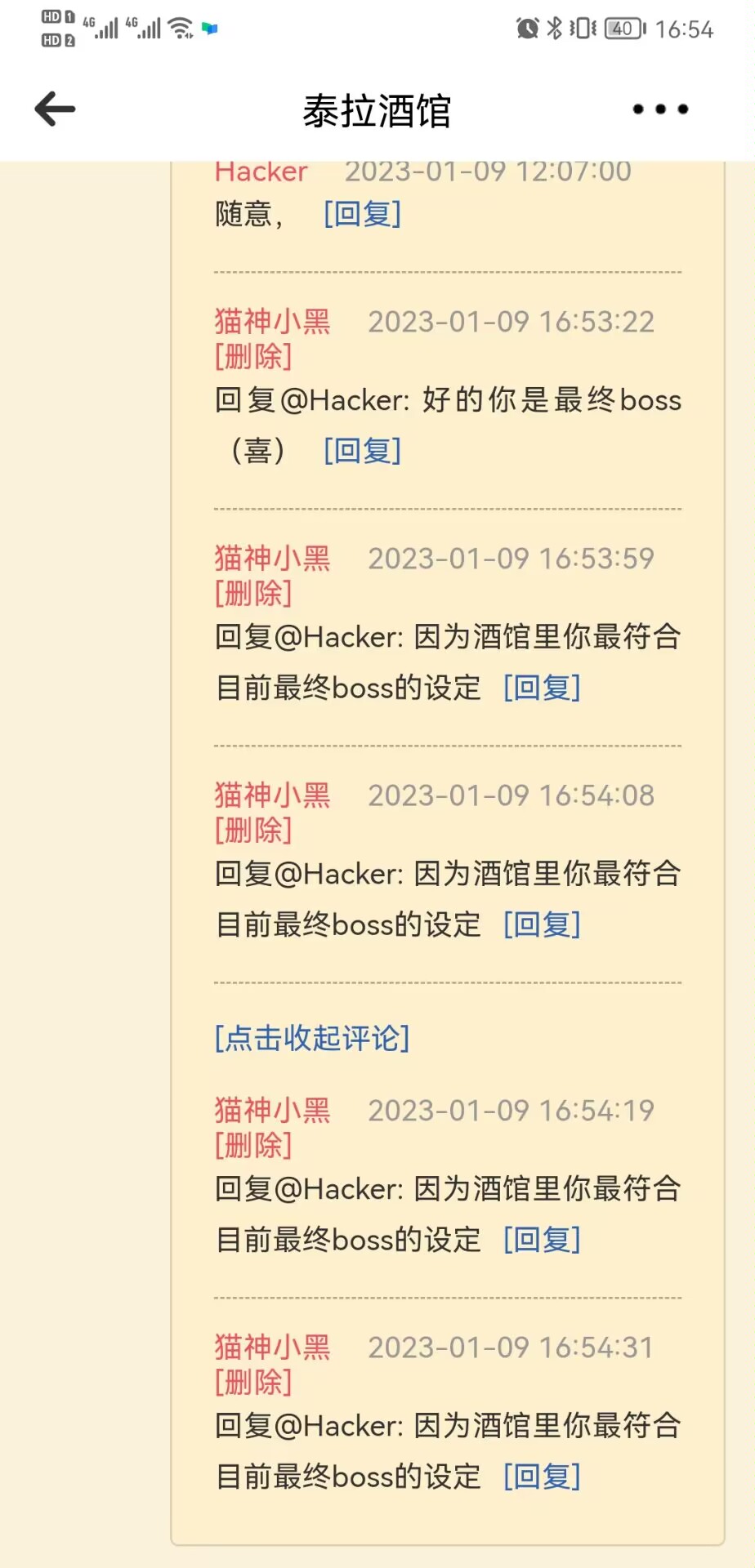The image size is (755, 1568).
Task: Delete the comment posted at 16:54:31
Action: click(253, 1383)
